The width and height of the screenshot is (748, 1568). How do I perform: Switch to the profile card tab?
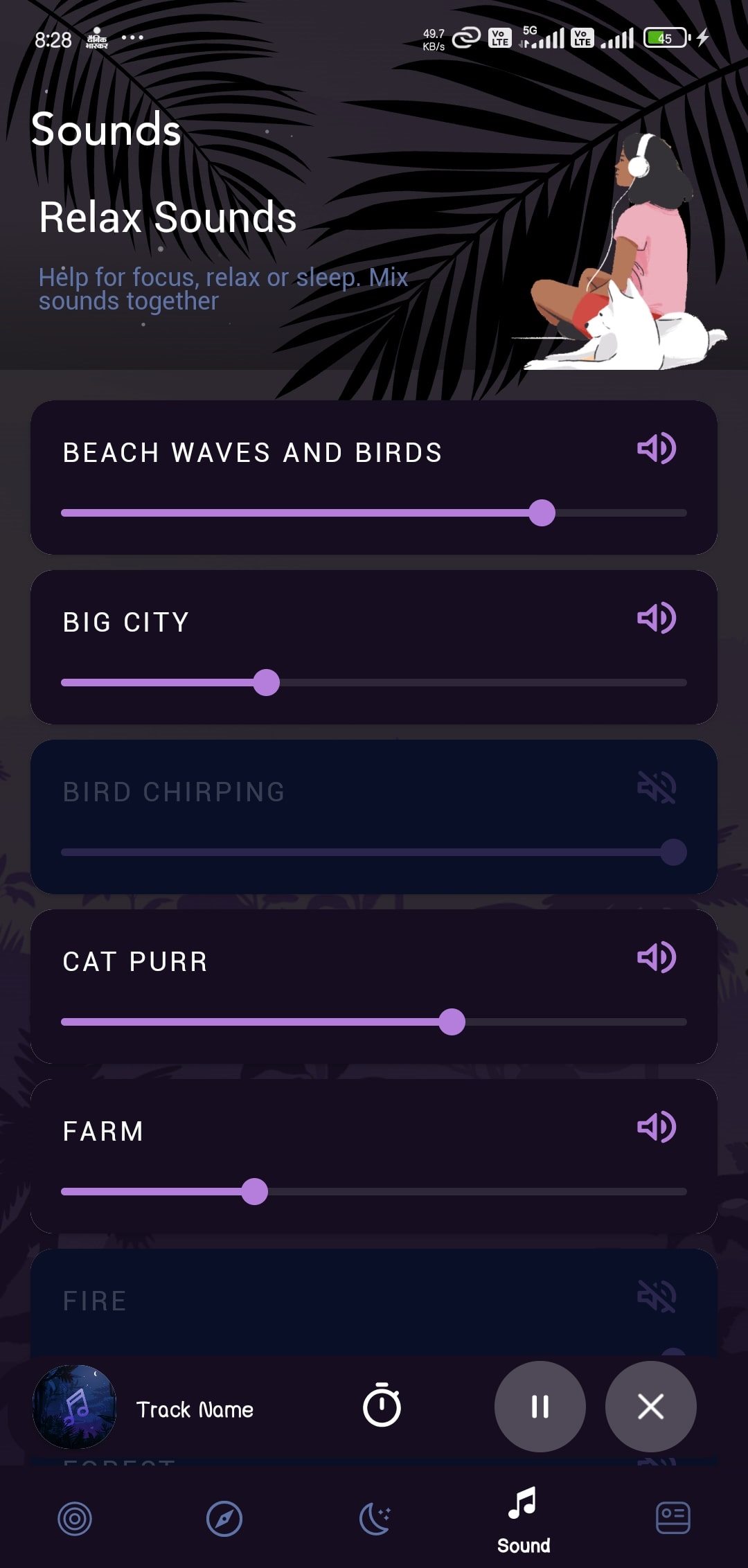point(673,1519)
